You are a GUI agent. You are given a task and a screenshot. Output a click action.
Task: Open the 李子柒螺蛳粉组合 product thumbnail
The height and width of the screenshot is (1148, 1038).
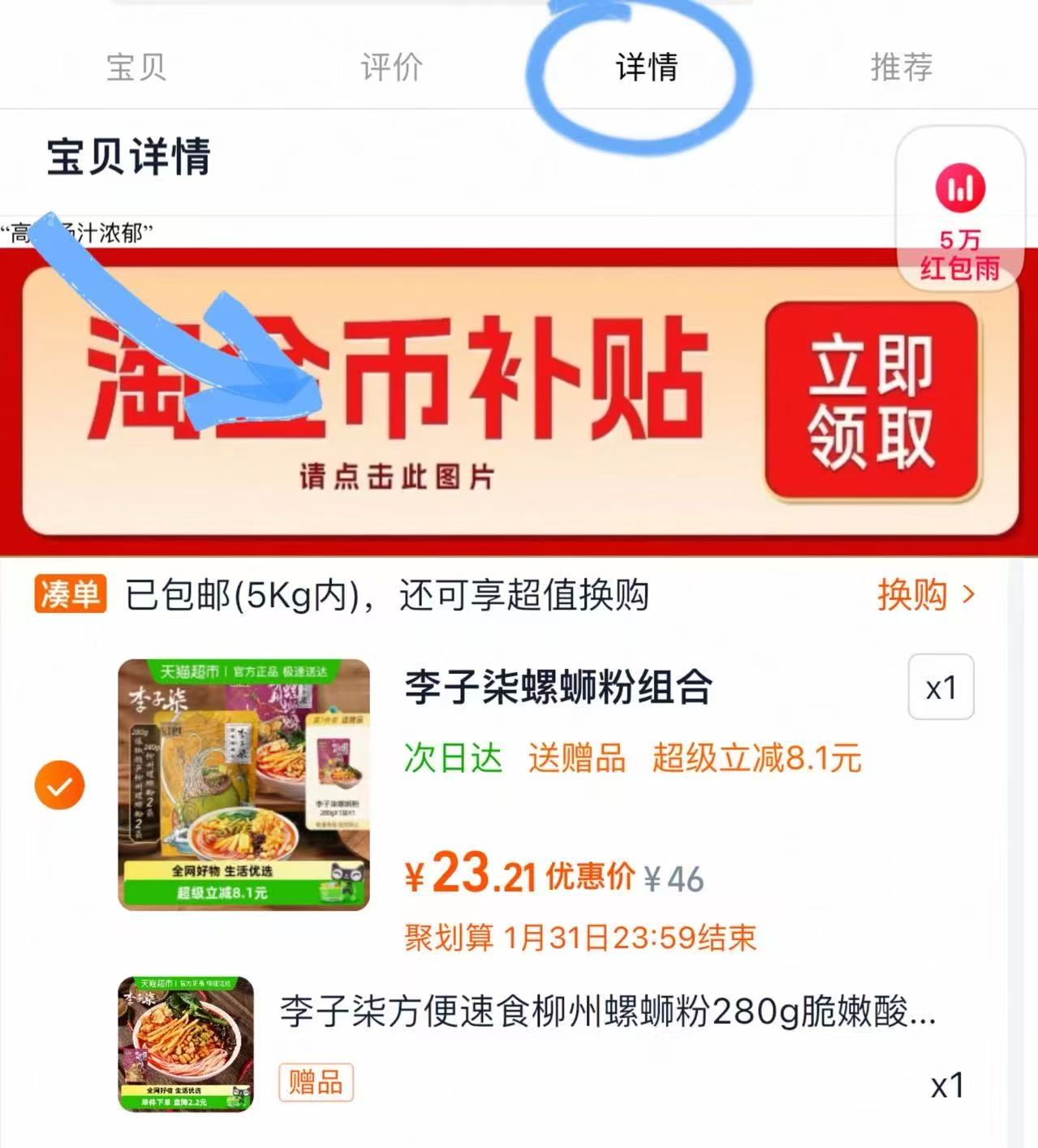point(243,783)
